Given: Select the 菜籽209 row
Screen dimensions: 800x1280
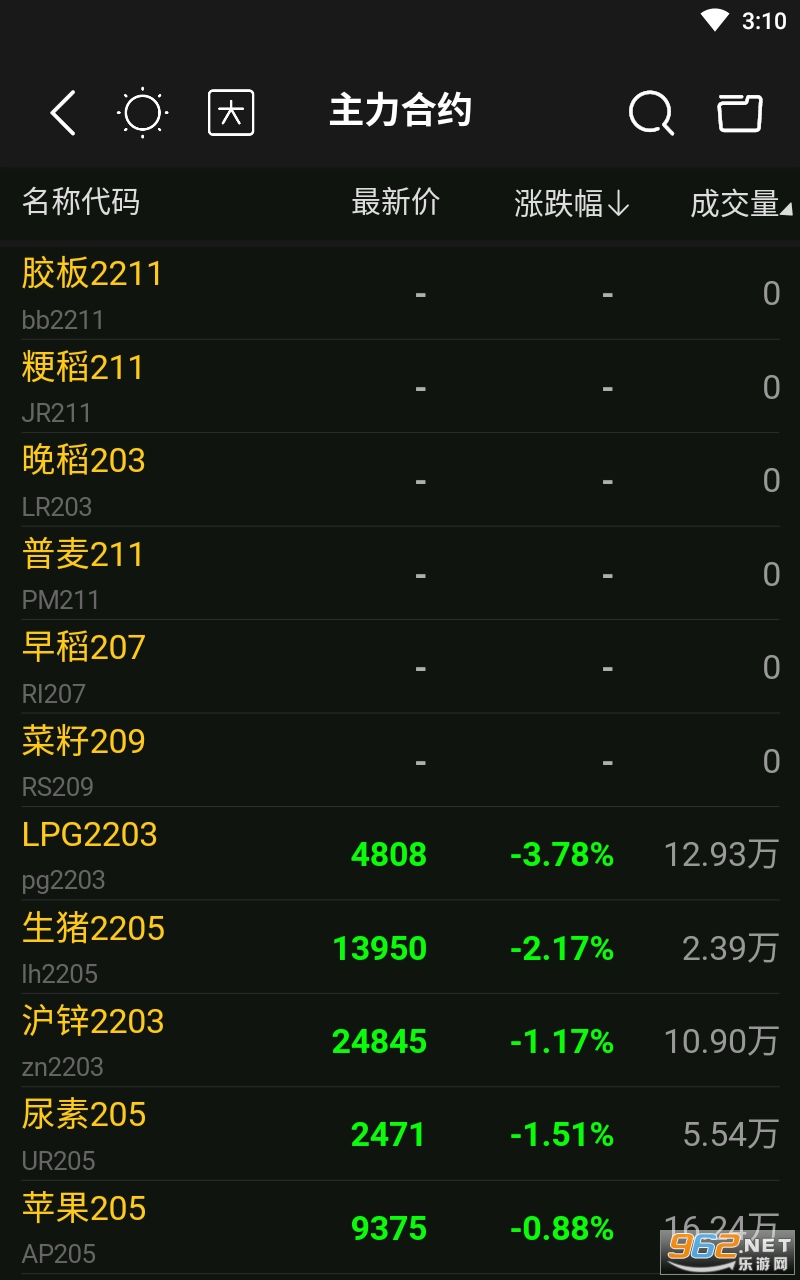Looking at the screenshot, I should 400,760.
